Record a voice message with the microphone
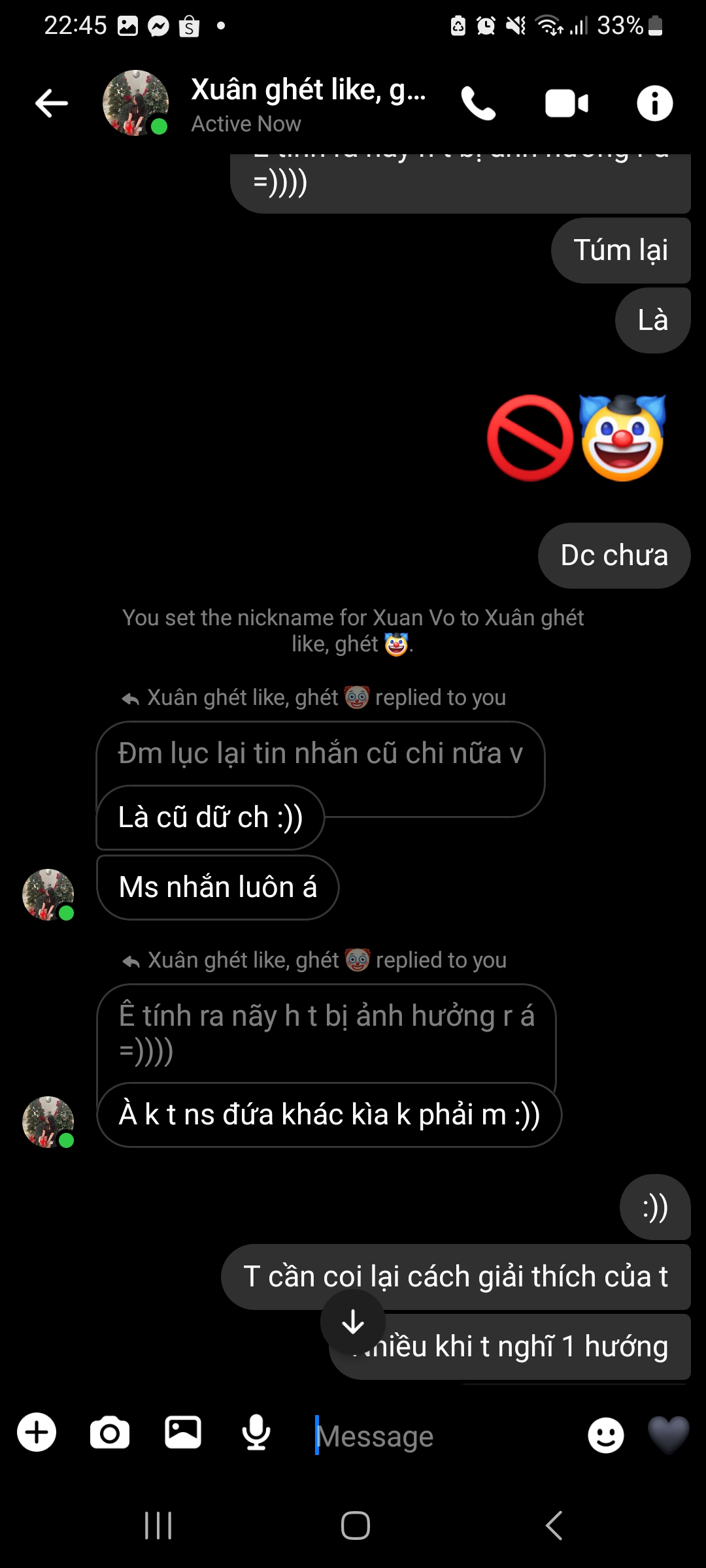The width and height of the screenshot is (706, 1568). (x=256, y=1433)
